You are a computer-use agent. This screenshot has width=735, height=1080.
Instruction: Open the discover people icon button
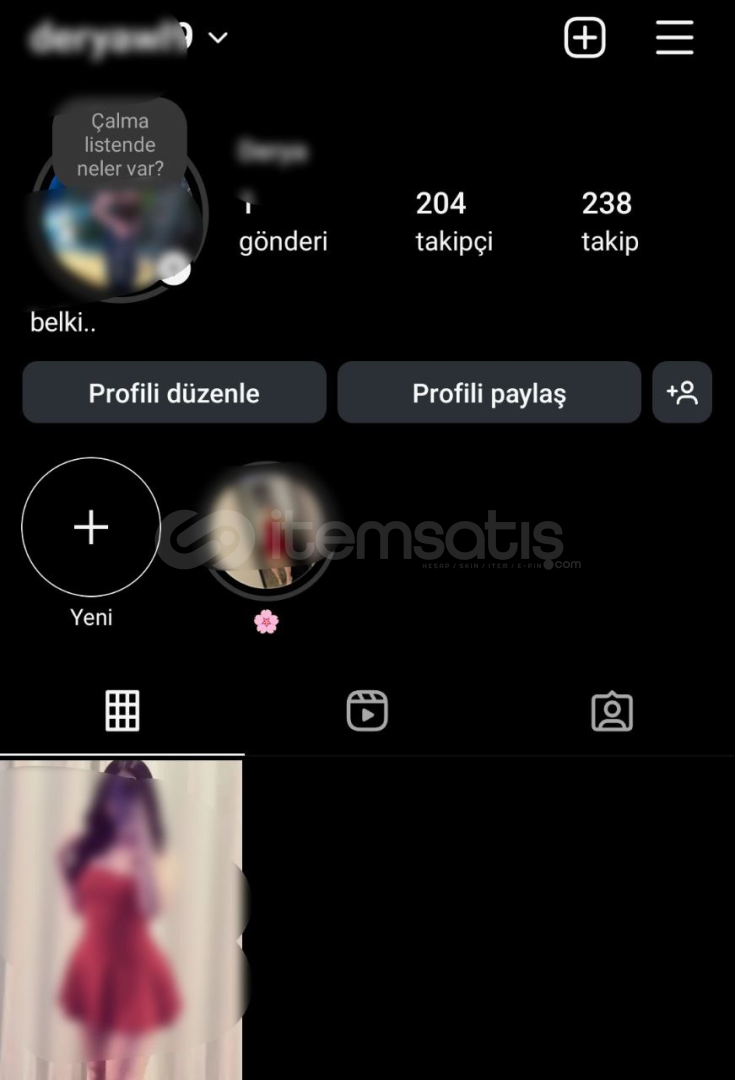click(x=682, y=393)
